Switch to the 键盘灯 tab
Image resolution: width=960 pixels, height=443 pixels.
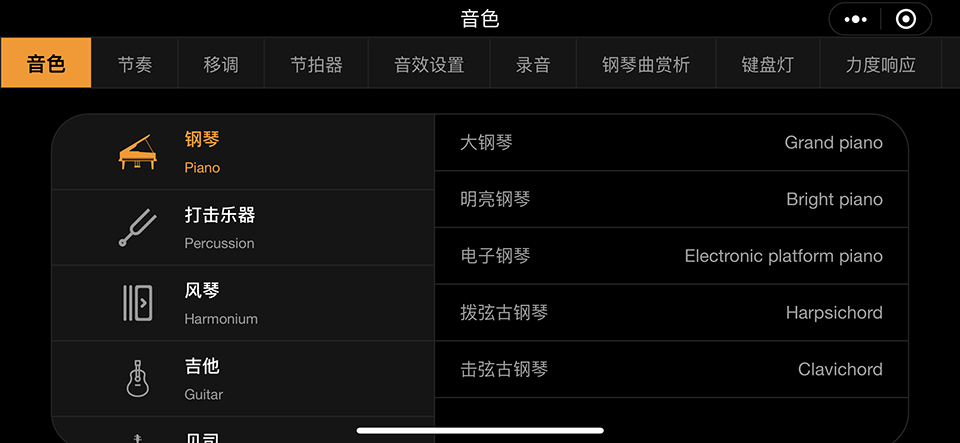pos(767,65)
